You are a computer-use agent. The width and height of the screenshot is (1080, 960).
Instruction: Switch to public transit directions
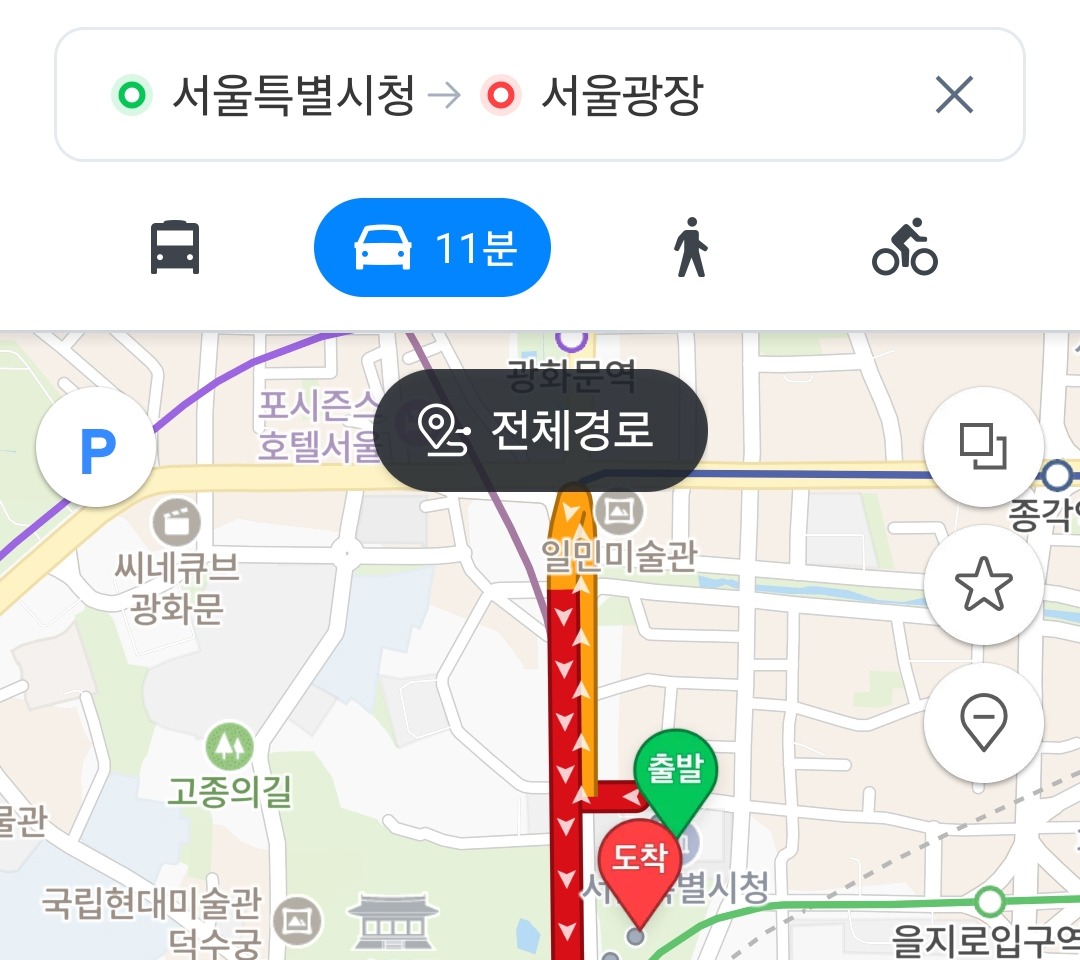[175, 248]
